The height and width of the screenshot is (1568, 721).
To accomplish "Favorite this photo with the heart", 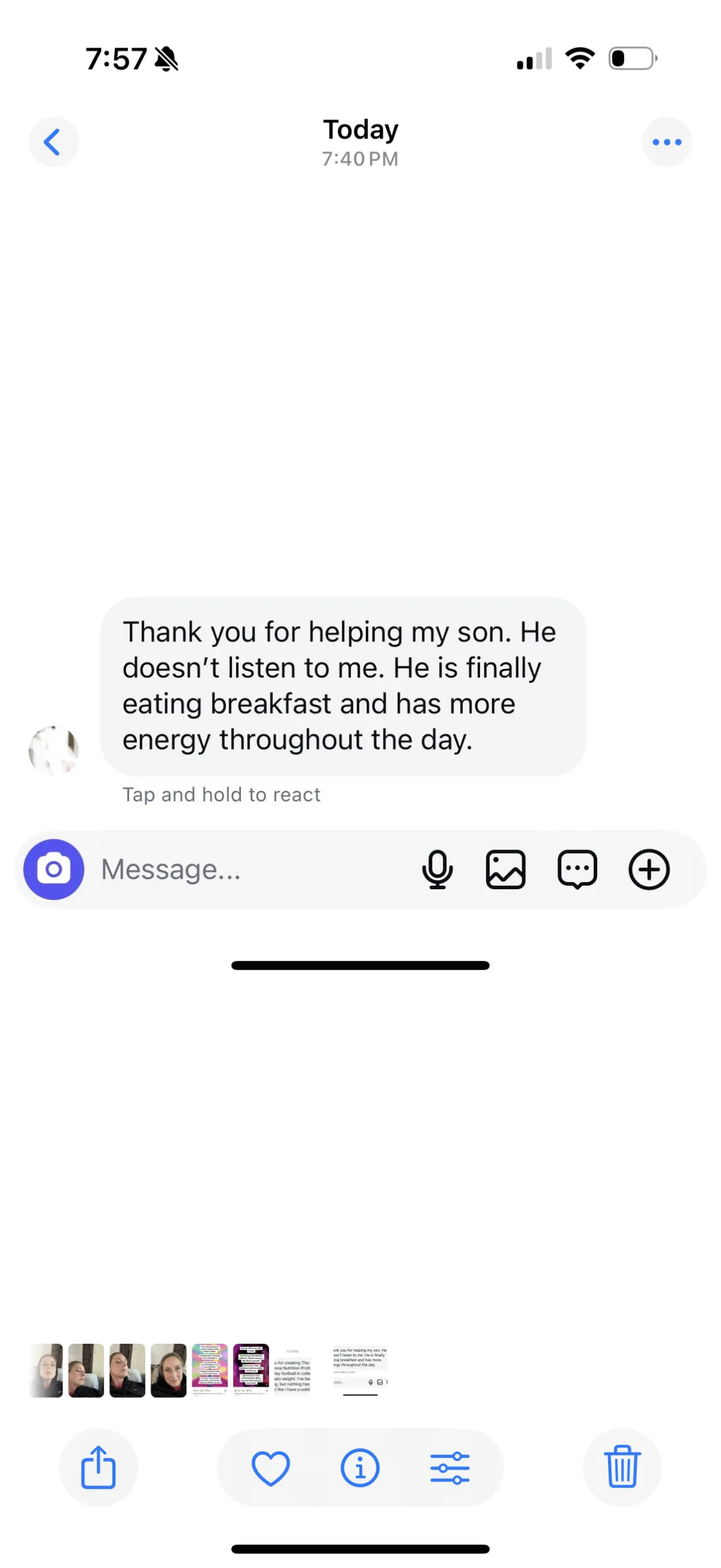I will click(x=270, y=1468).
